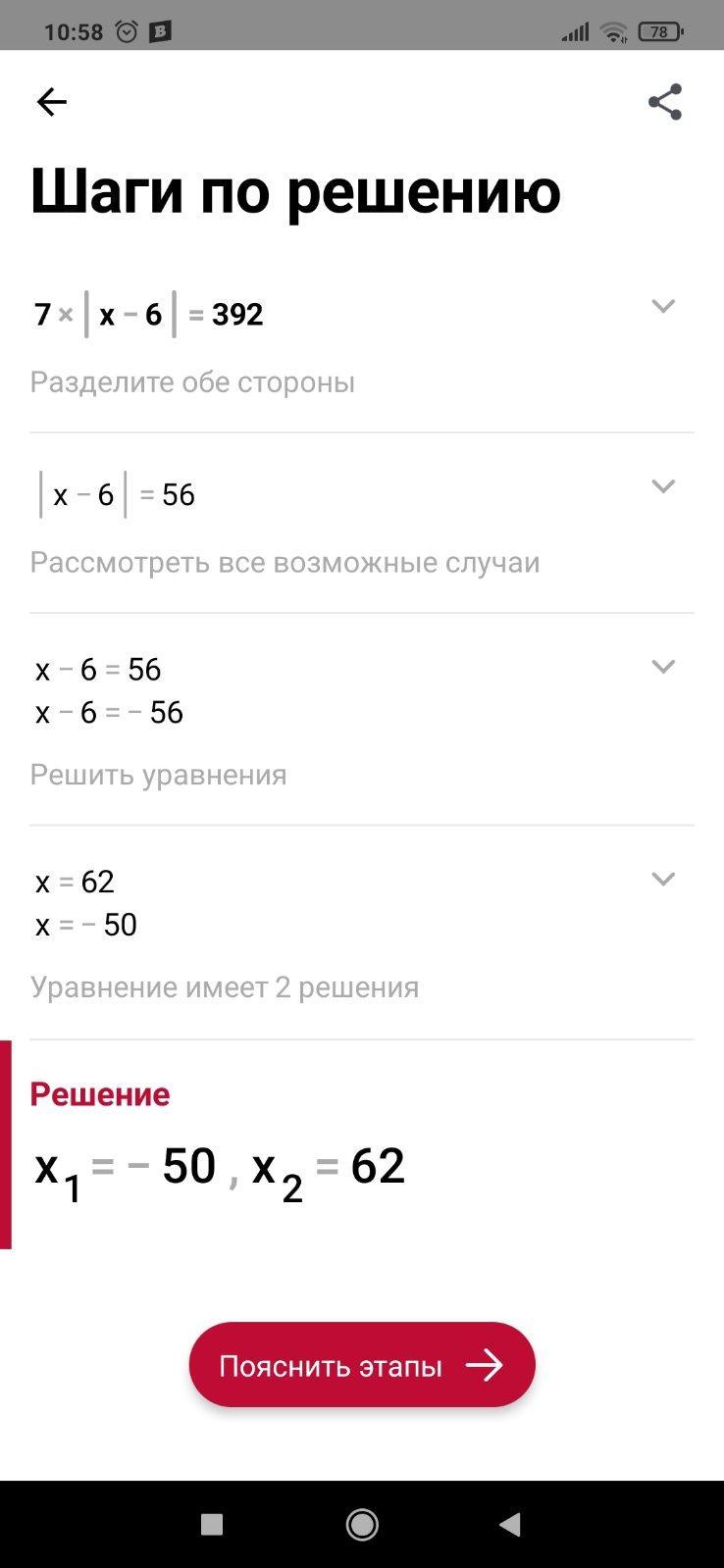Open recent apps from navigation bar
Image resolution: width=724 pixels, height=1568 pixels.
pos(212,1524)
